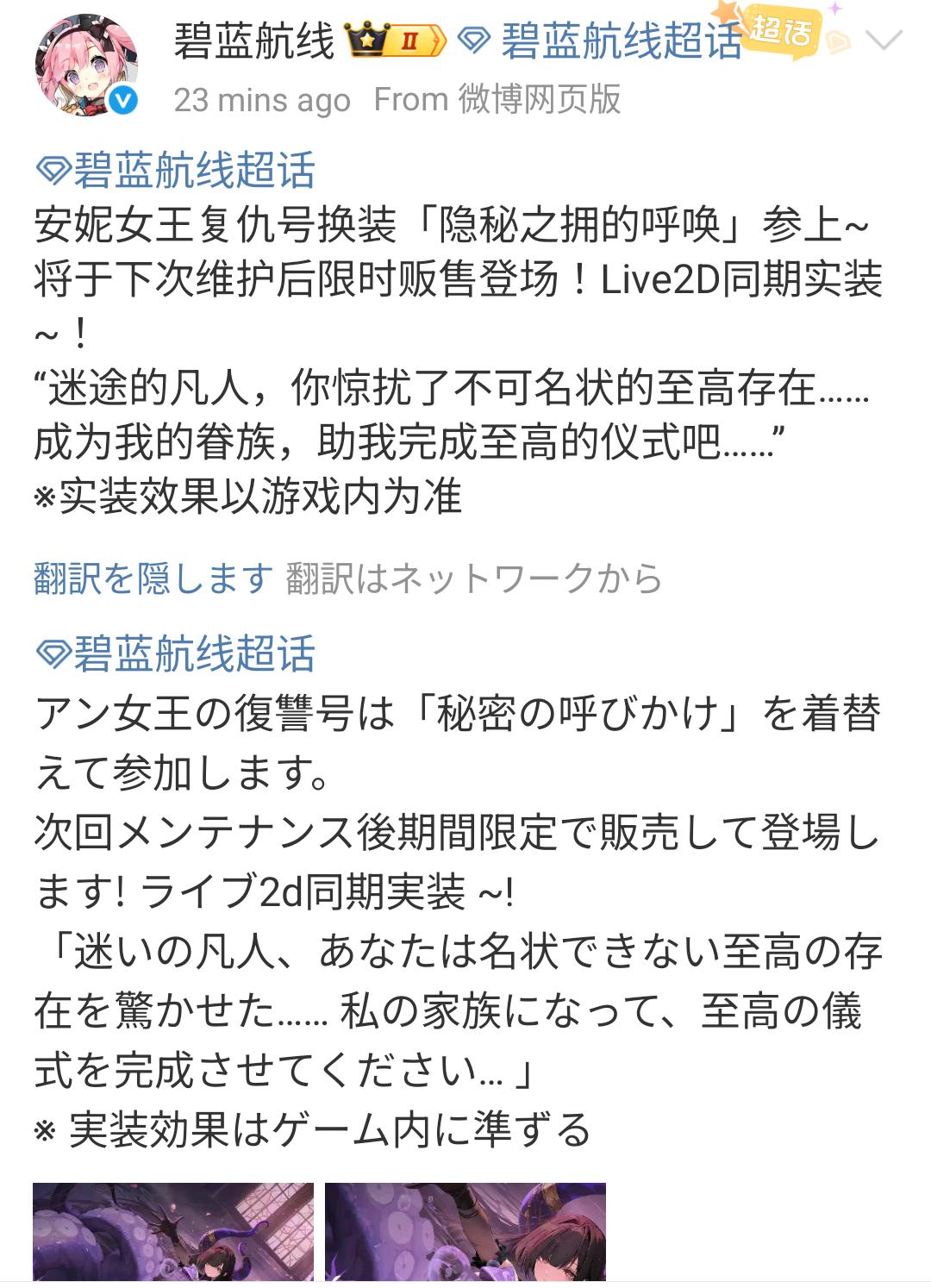Hide the translation via 翻訳を隠します
This screenshot has height=1288, width=931.
[x=153, y=578]
